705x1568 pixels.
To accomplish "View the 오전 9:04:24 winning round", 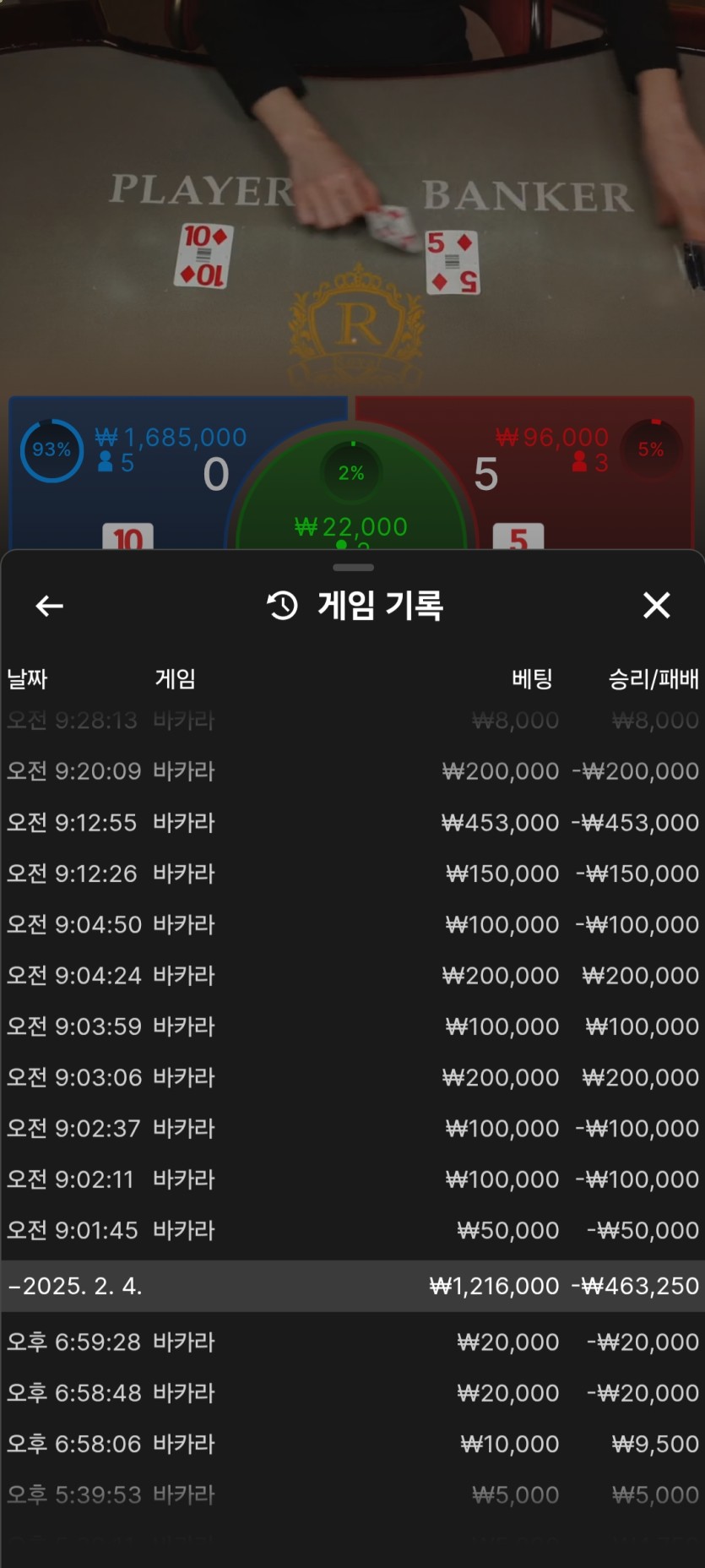I will coord(352,976).
